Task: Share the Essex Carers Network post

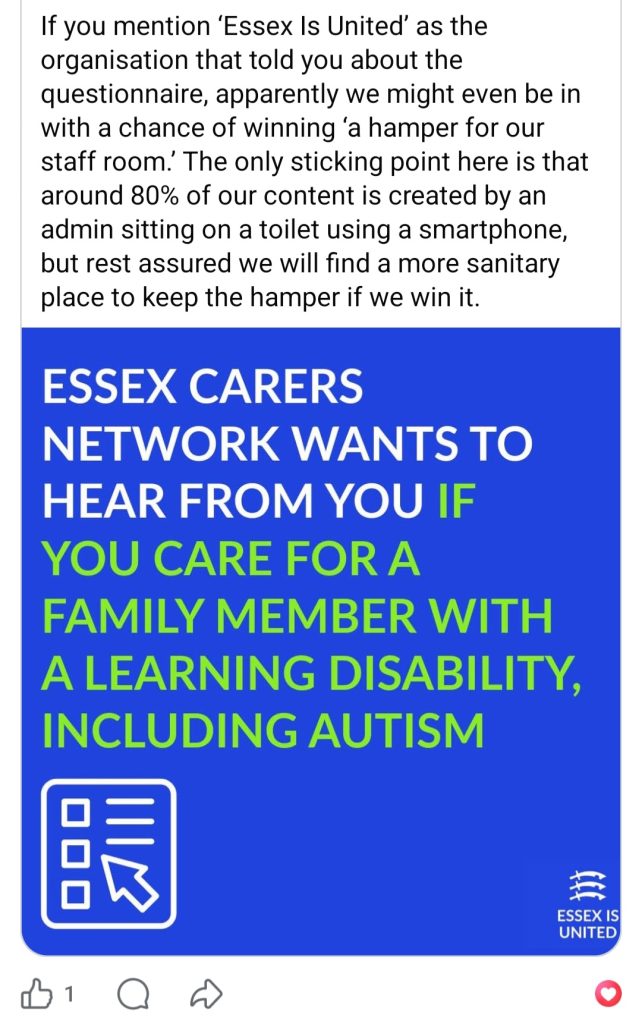Action: point(205,994)
